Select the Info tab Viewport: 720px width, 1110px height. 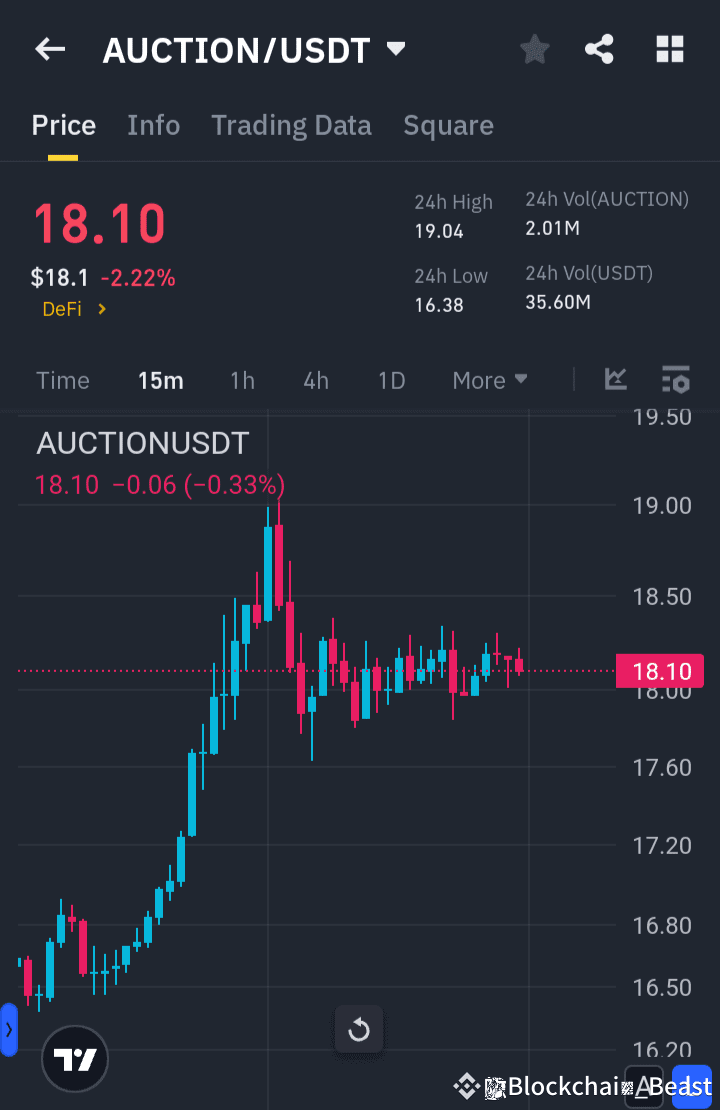click(x=153, y=125)
